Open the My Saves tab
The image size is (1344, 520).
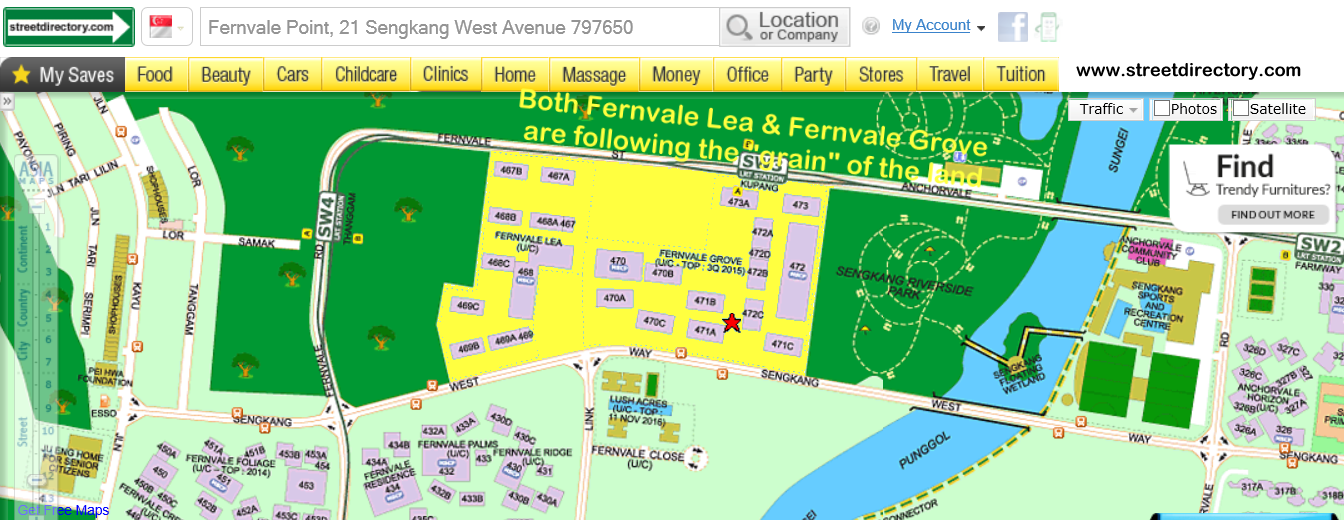click(64, 75)
